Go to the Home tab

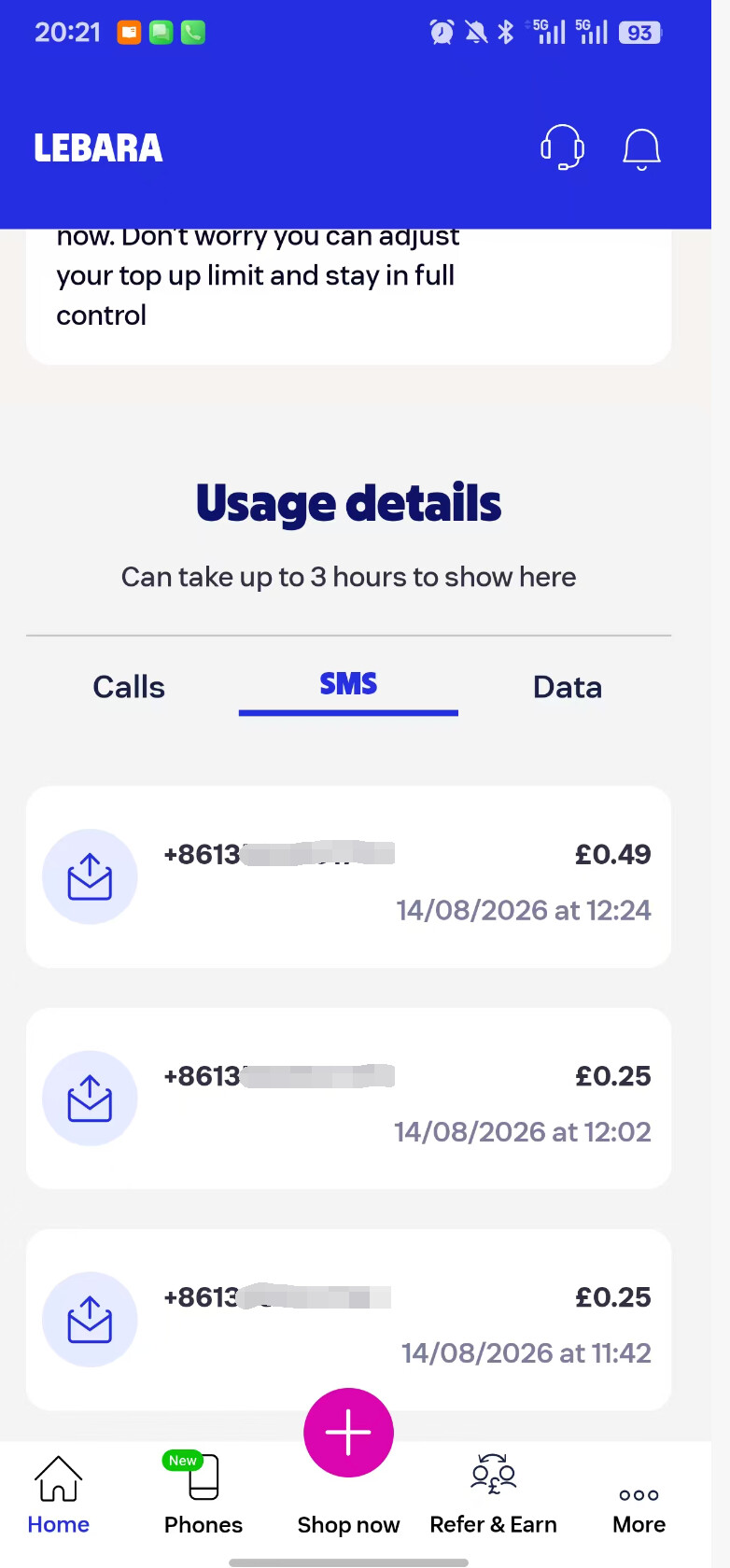58,1494
